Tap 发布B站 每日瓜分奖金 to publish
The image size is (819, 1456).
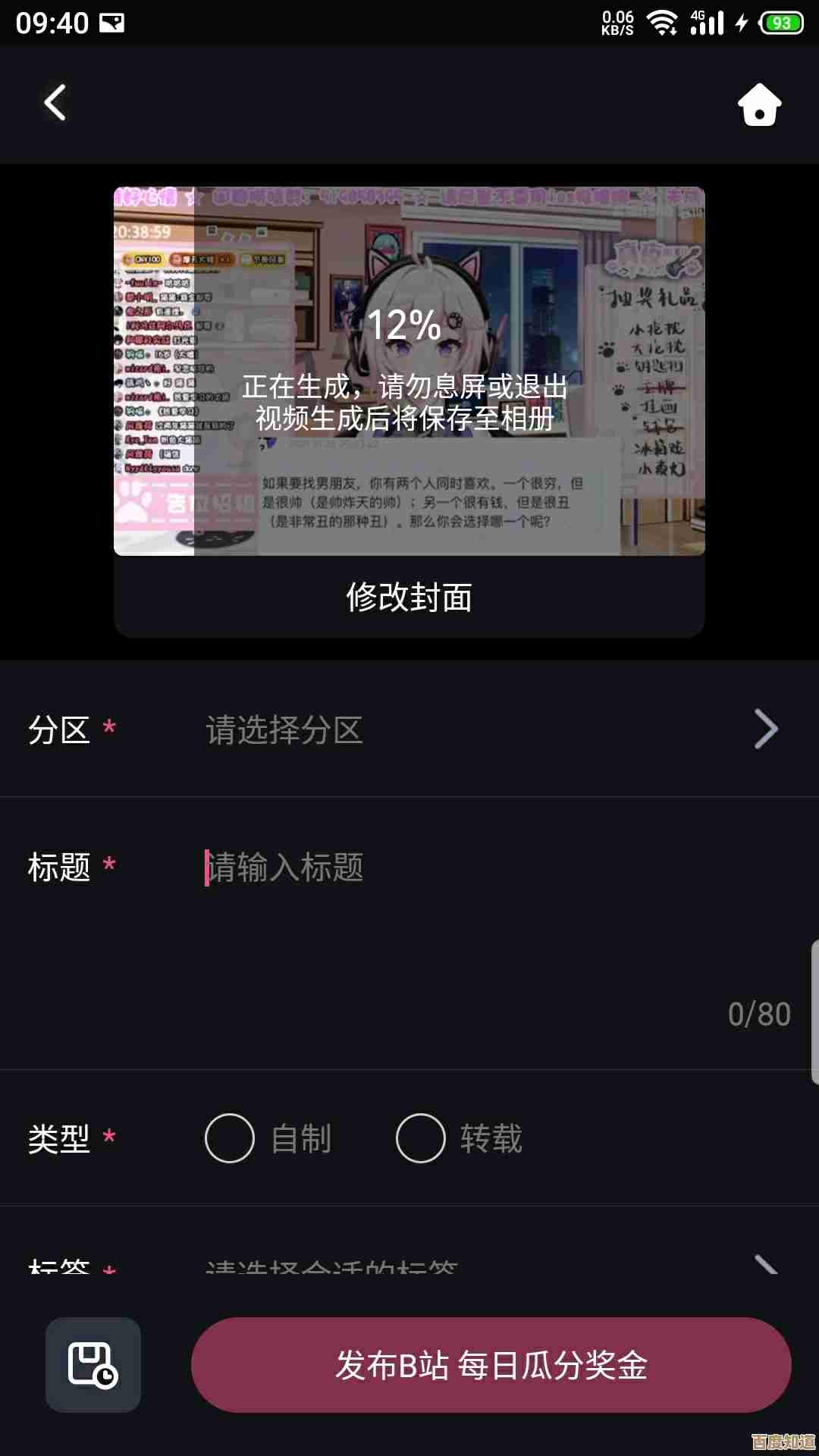[x=491, y=1365]
